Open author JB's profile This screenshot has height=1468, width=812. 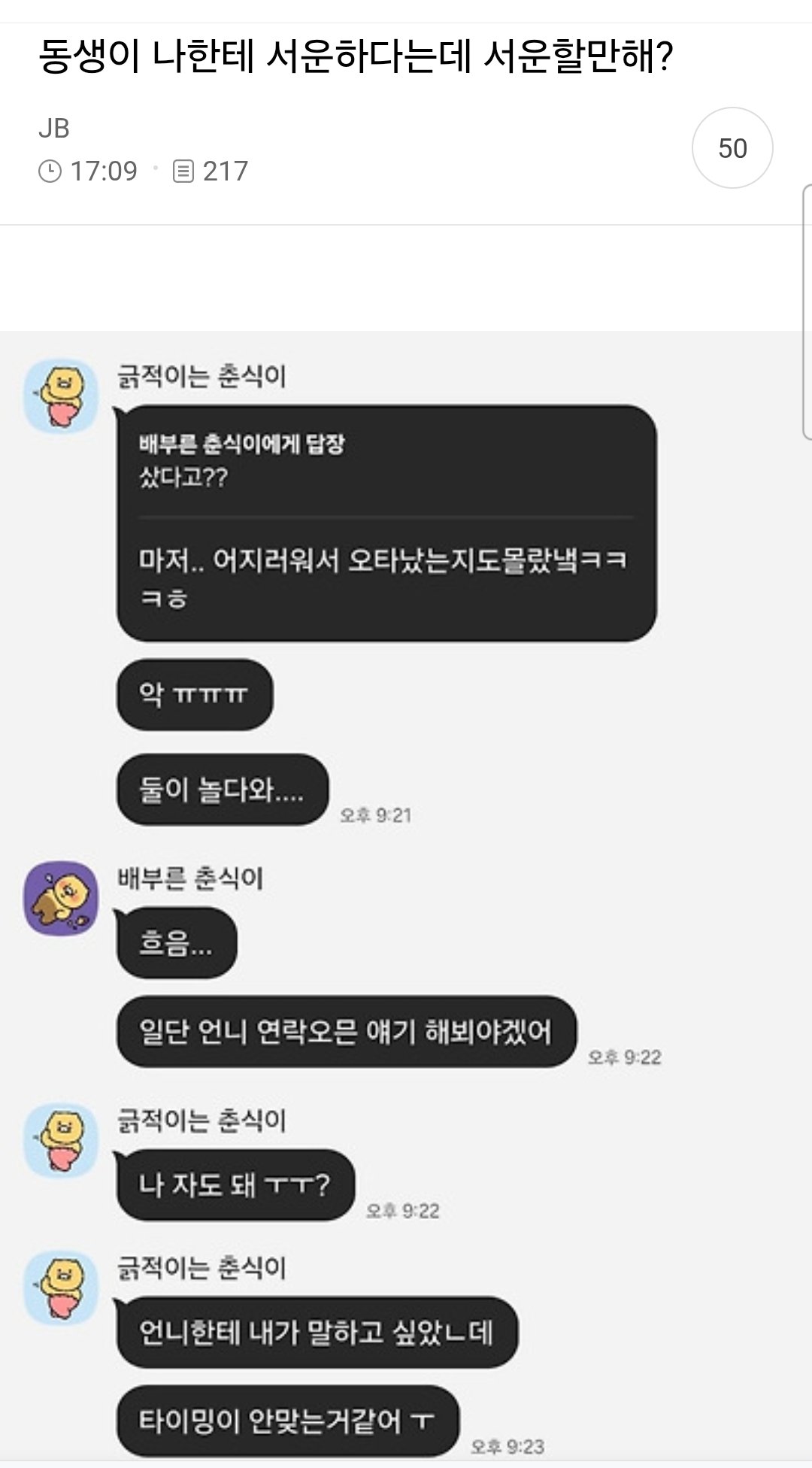54,129
